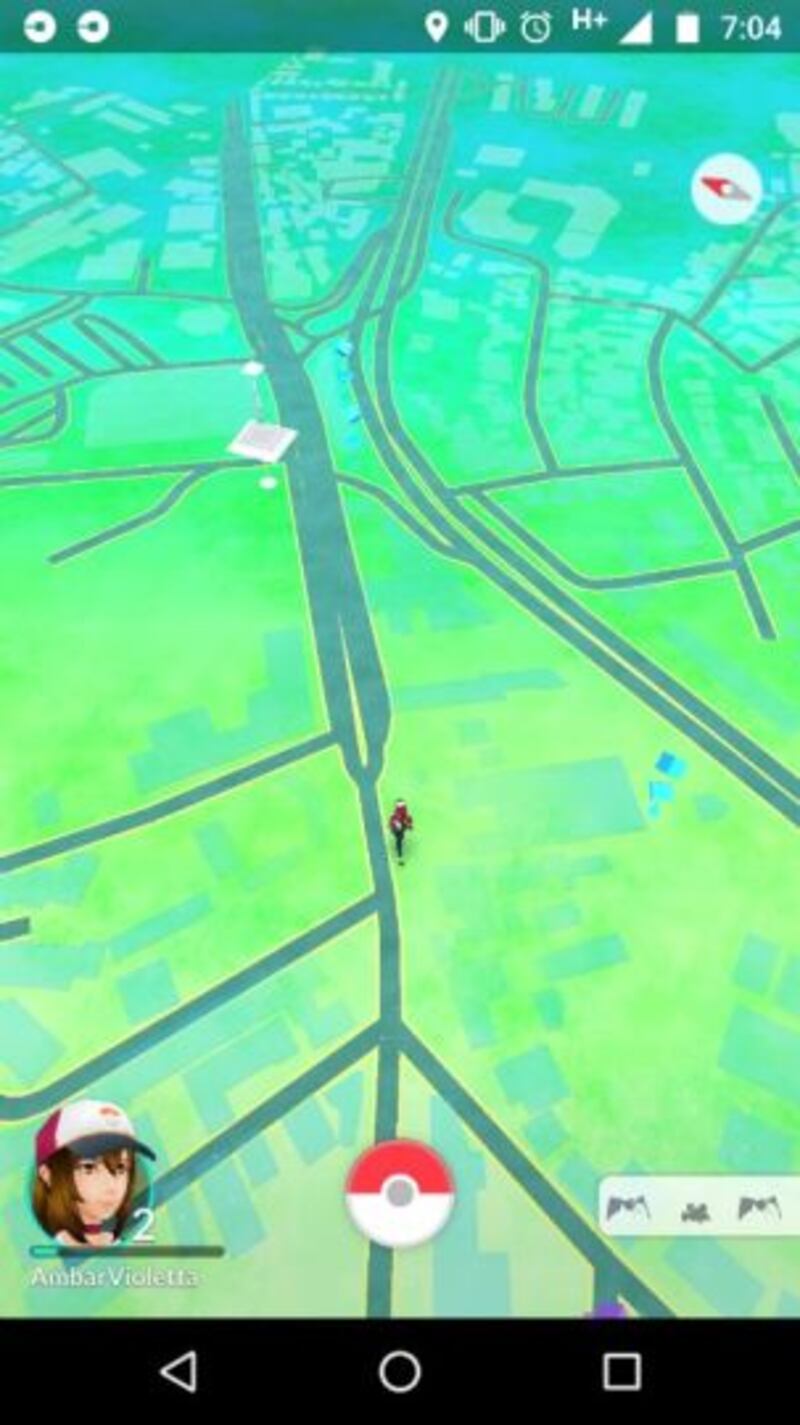Tap the compass to reorient map

click(x=726, y=188)
